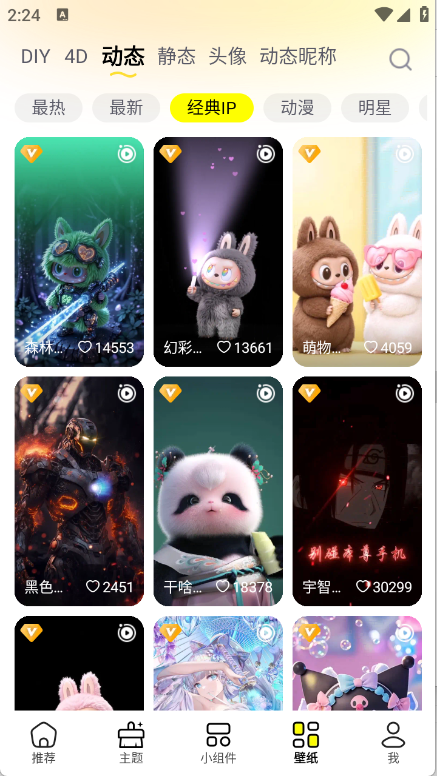Filter by 最热 chip

pos(49,107)
